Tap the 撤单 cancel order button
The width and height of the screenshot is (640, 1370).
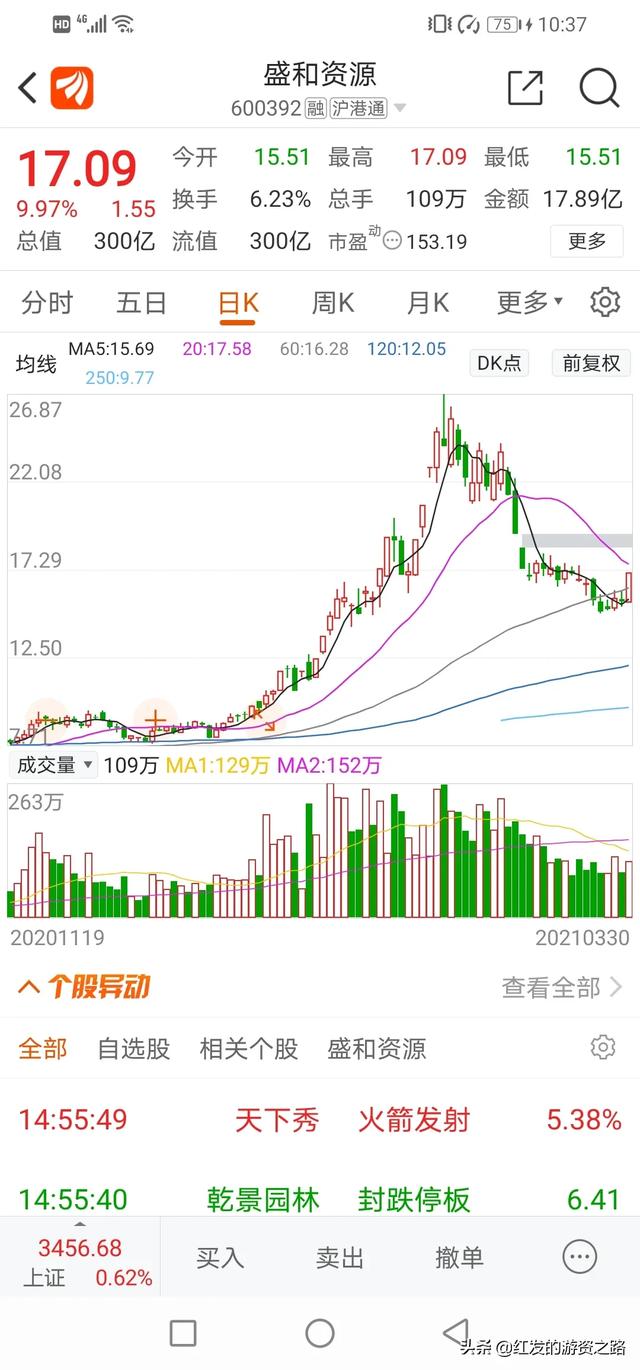(x=460, y=1257)
